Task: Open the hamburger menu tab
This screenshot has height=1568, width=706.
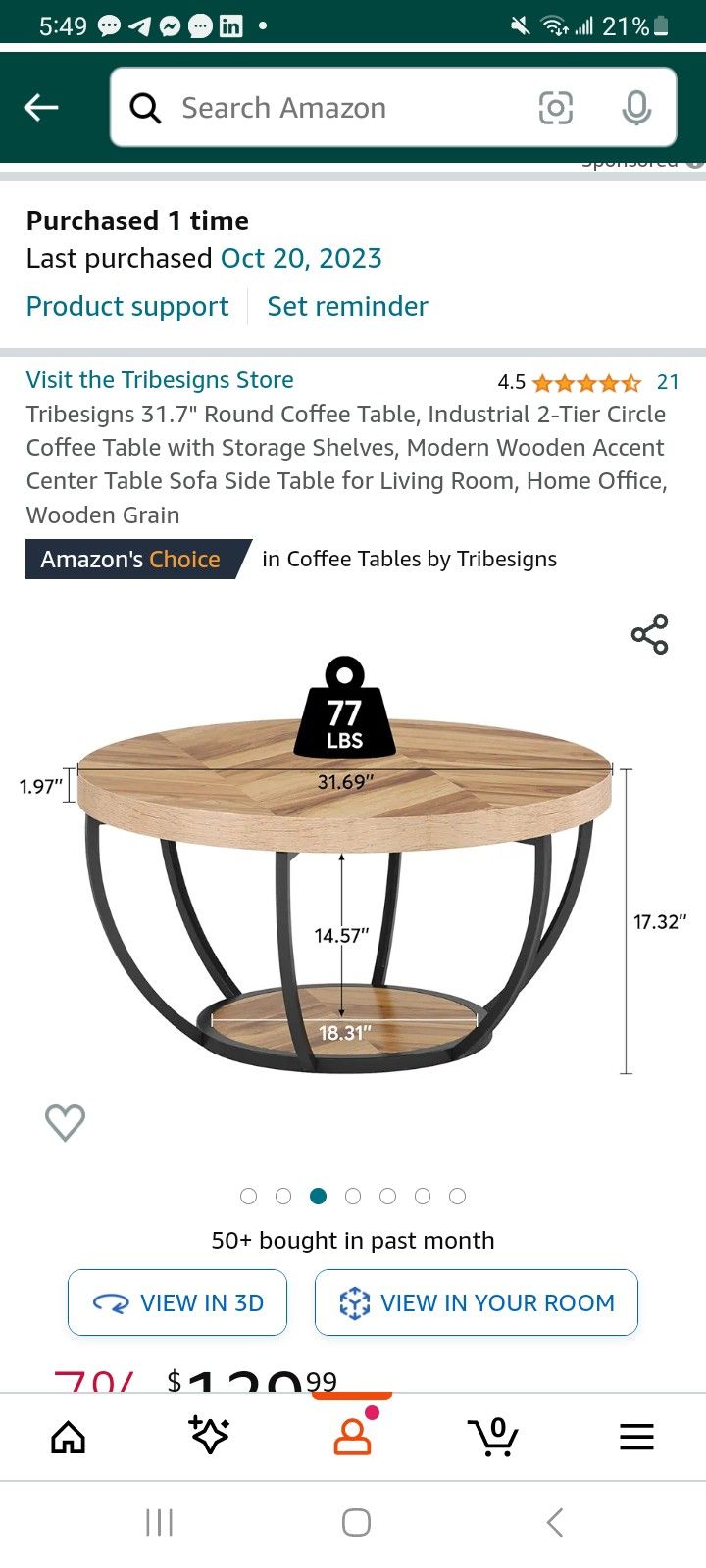Action: [x=636, y=1438]
